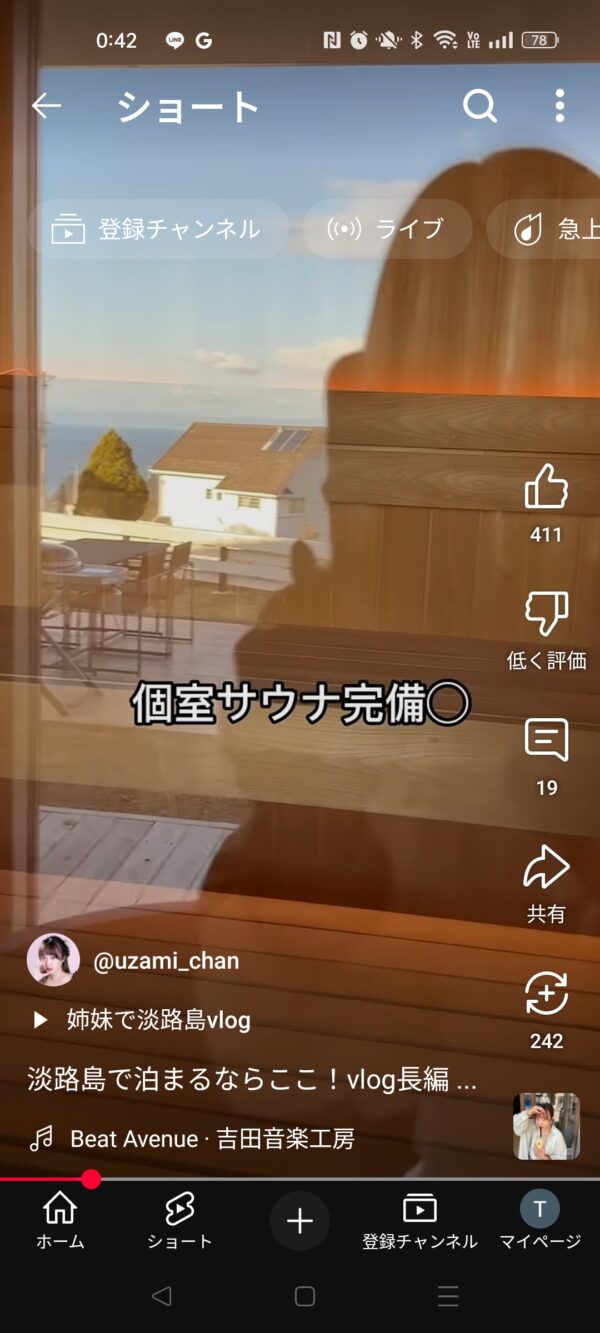Expand the video description 淡路島で泊まるならここ
The height and width of the screenshot is (1333, 600).
pos(252,1080)
